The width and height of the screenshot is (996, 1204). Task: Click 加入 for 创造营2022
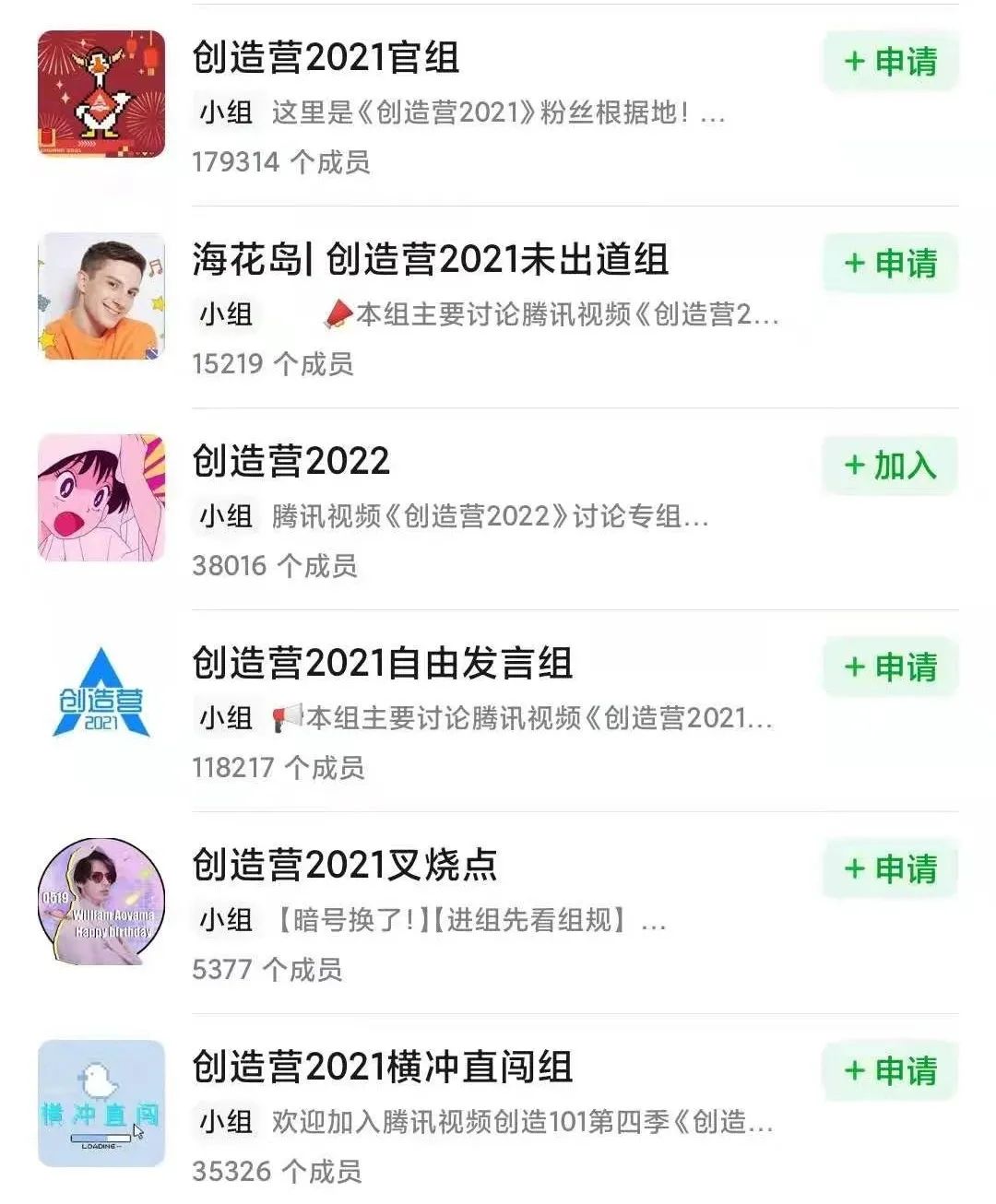pyautogui.click(x=888, y=466)
